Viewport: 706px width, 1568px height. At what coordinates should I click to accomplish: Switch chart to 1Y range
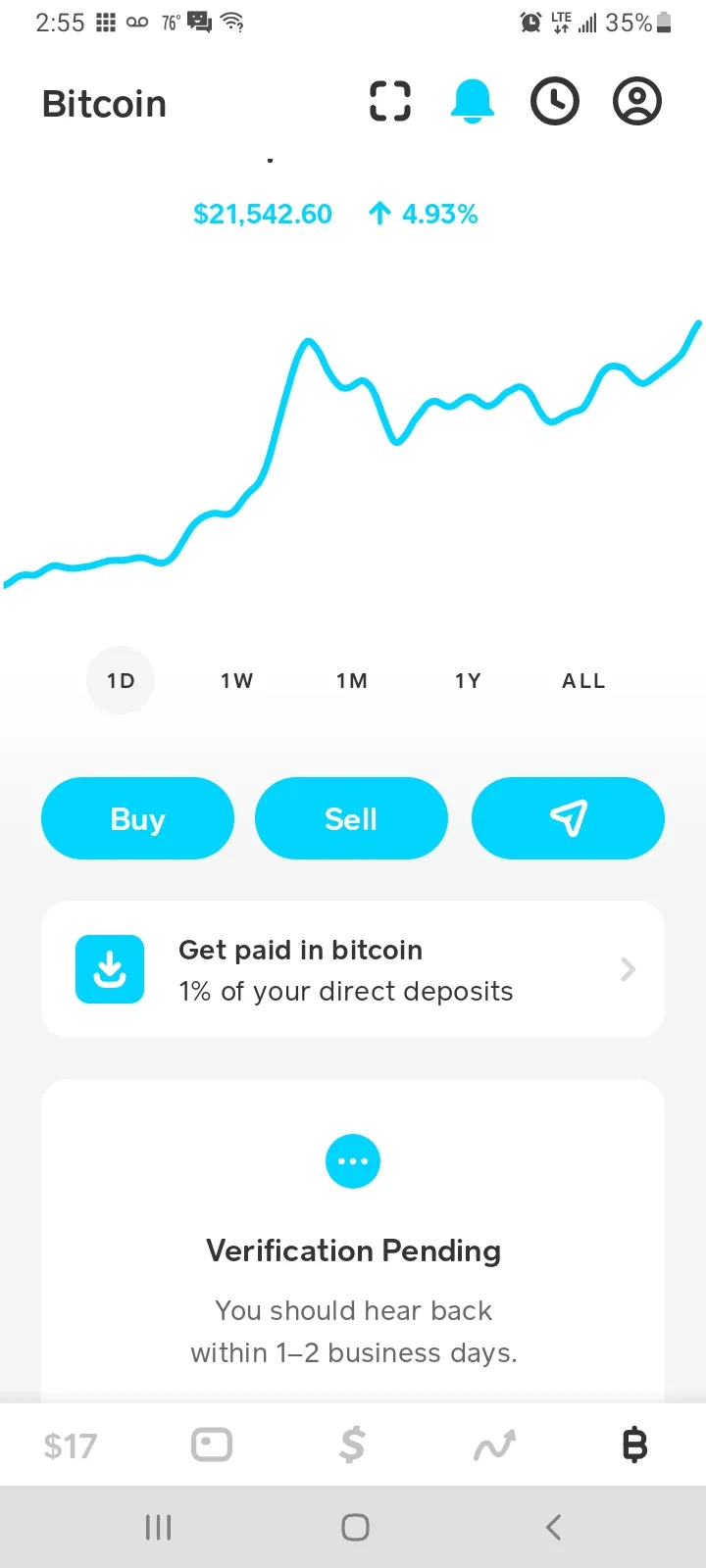(x=468, y=680)
